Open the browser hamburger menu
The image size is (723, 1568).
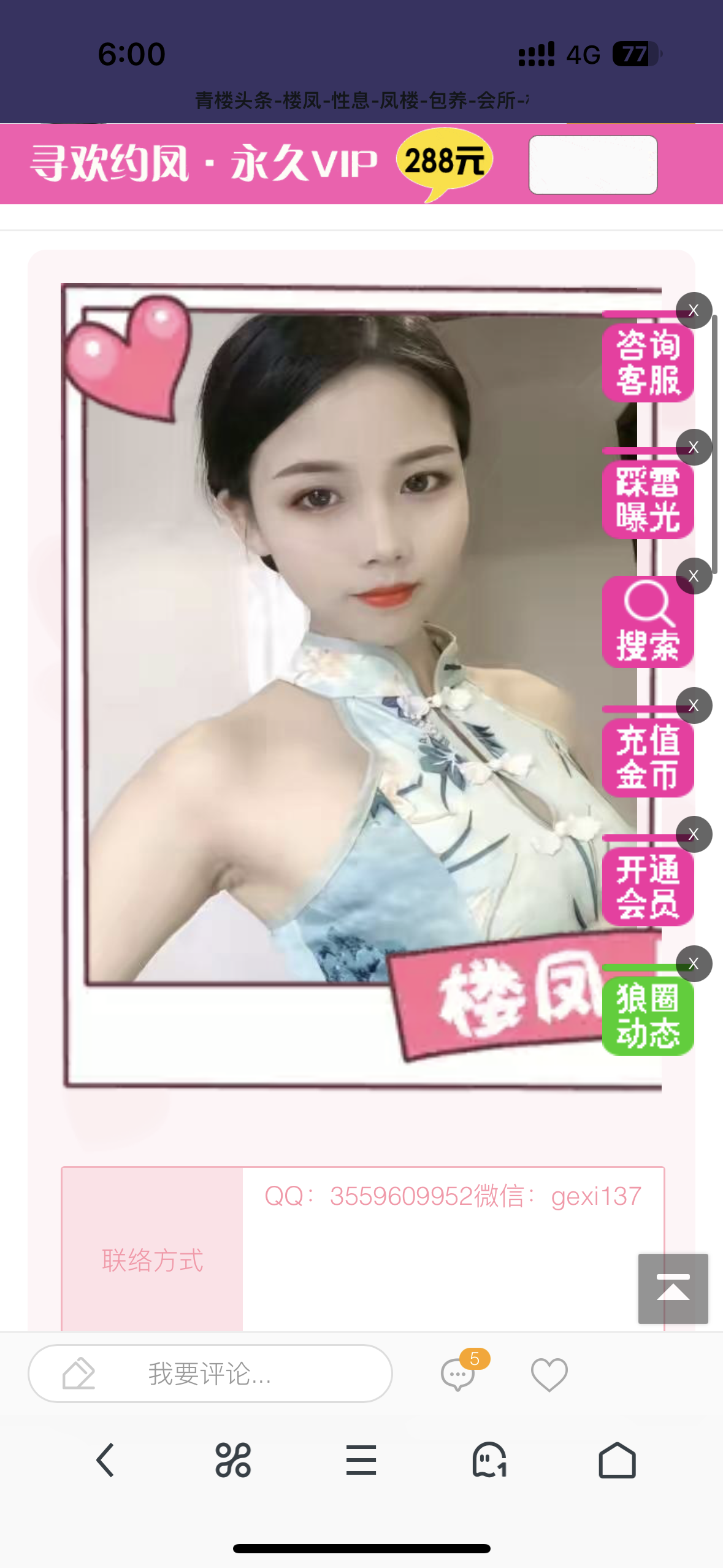[x=361, y=1459]
